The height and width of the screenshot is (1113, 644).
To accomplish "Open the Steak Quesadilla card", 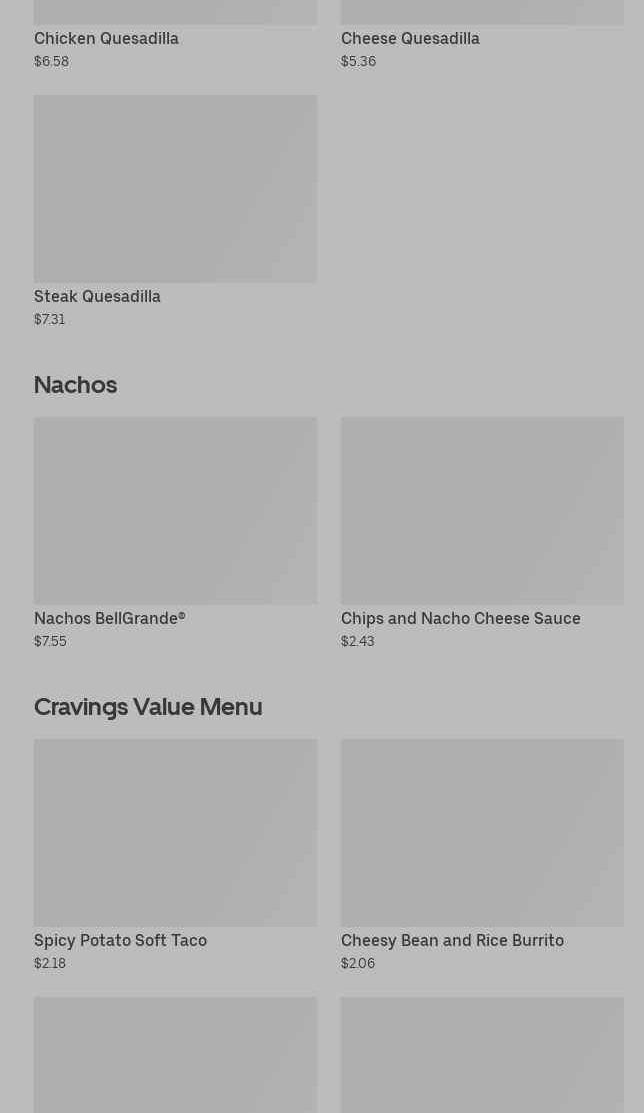I will [x=175, y=211].
